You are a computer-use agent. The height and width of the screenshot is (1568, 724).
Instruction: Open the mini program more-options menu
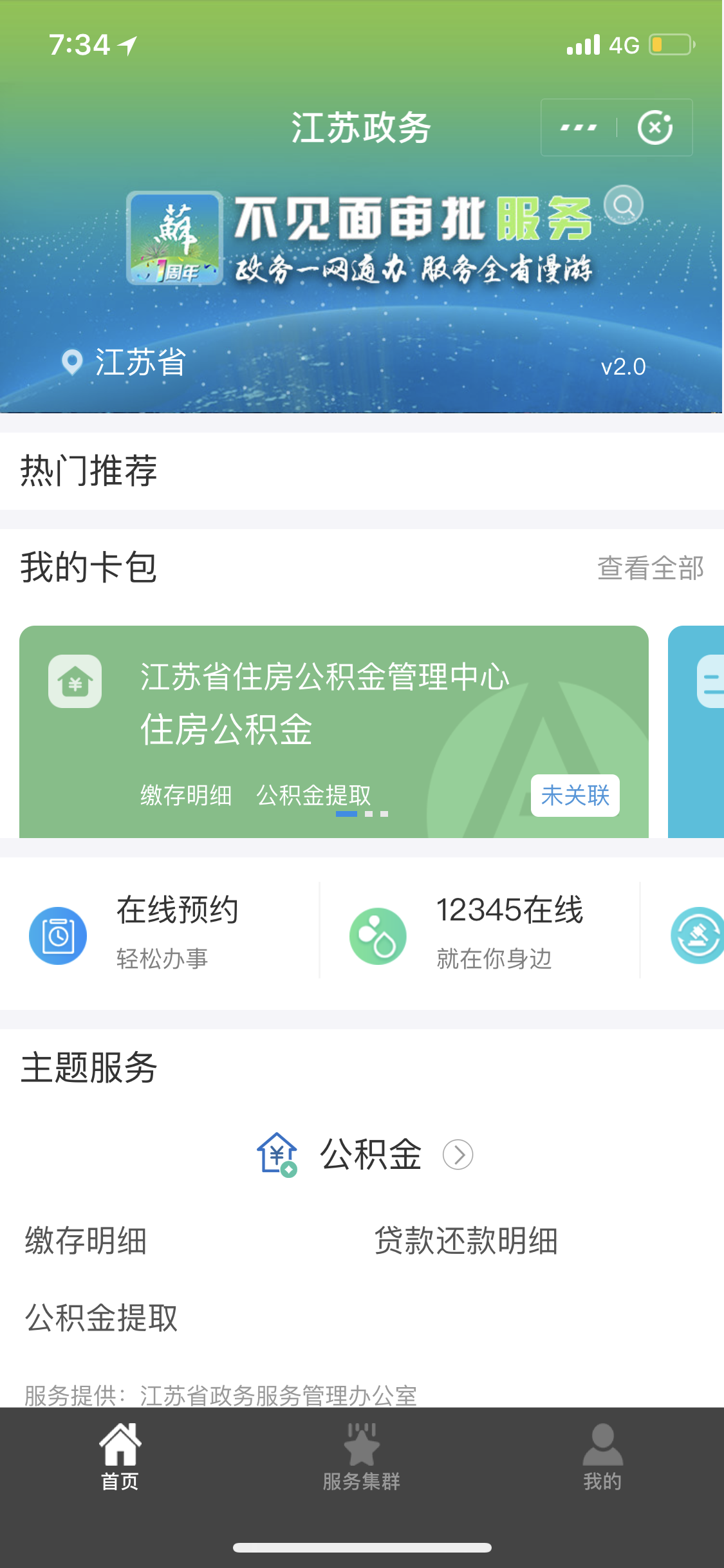[x=578, y=127]
